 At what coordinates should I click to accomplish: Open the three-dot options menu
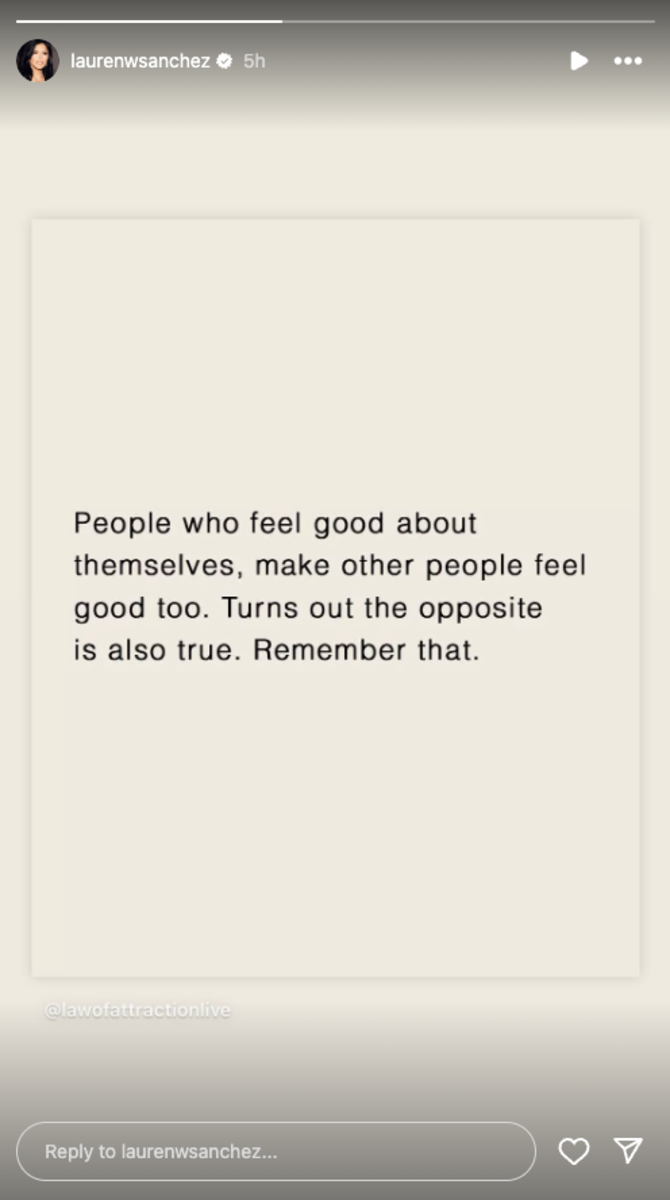628,61
